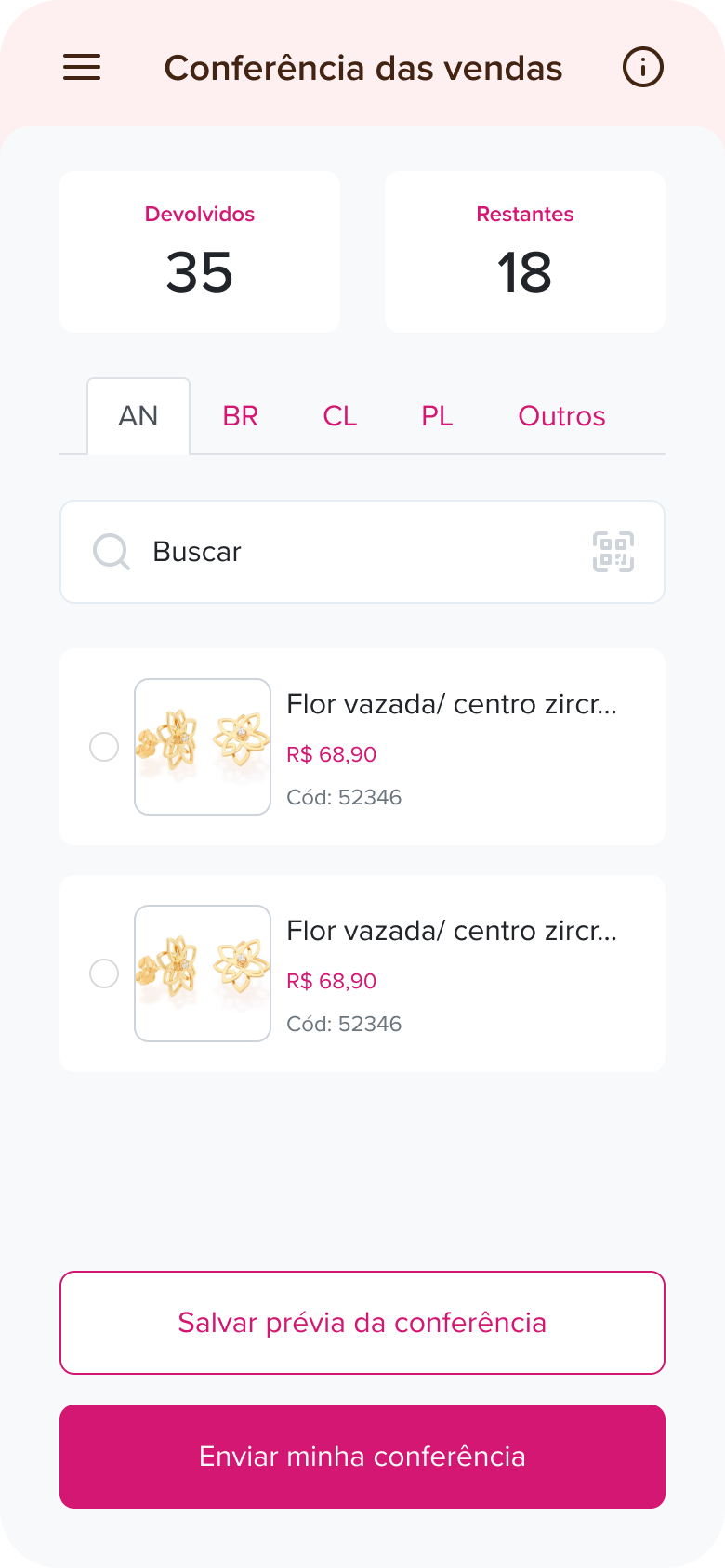Viewport: 725px width, 1568px height.
Task: Select the second product's checkbox
Action: (104, 973)
